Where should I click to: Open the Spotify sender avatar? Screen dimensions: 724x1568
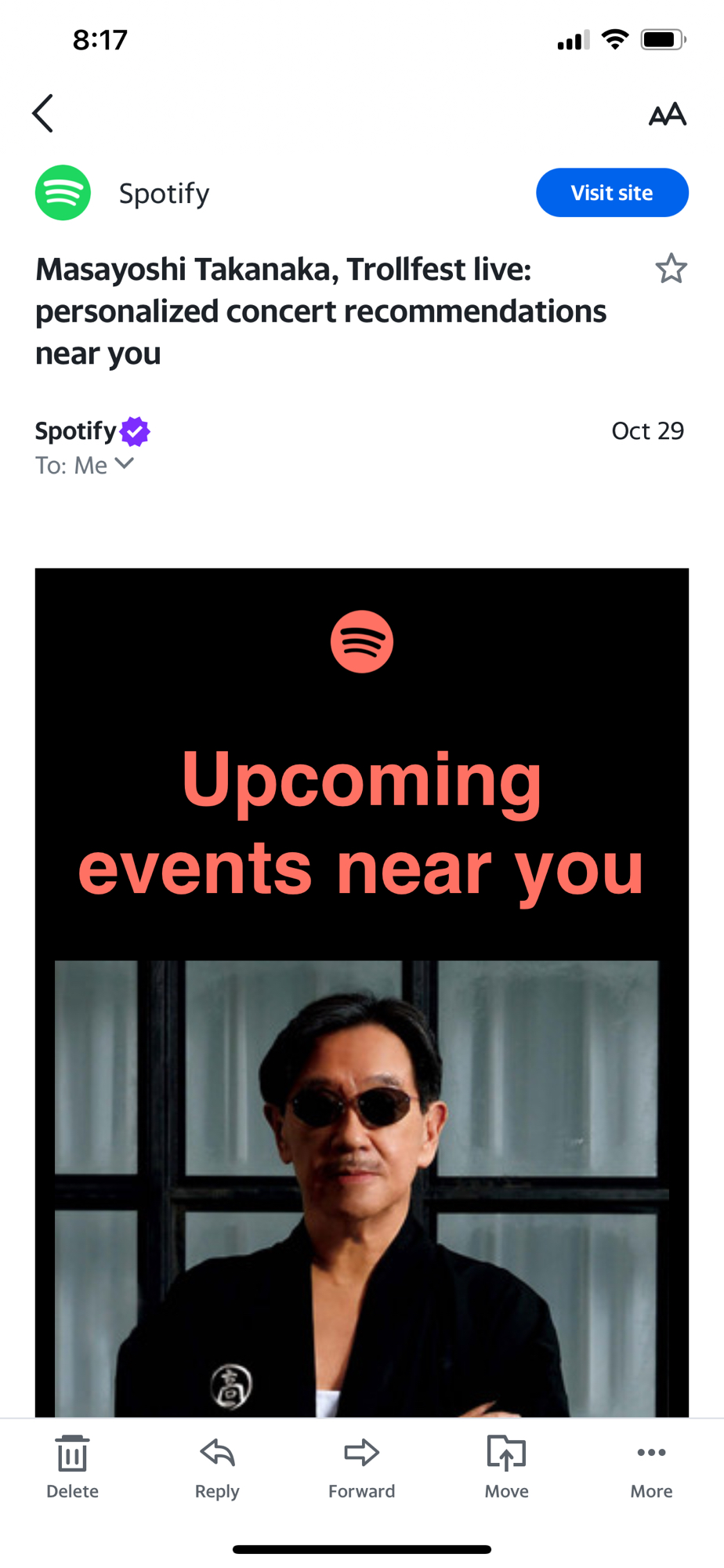[x=63, y=193]
